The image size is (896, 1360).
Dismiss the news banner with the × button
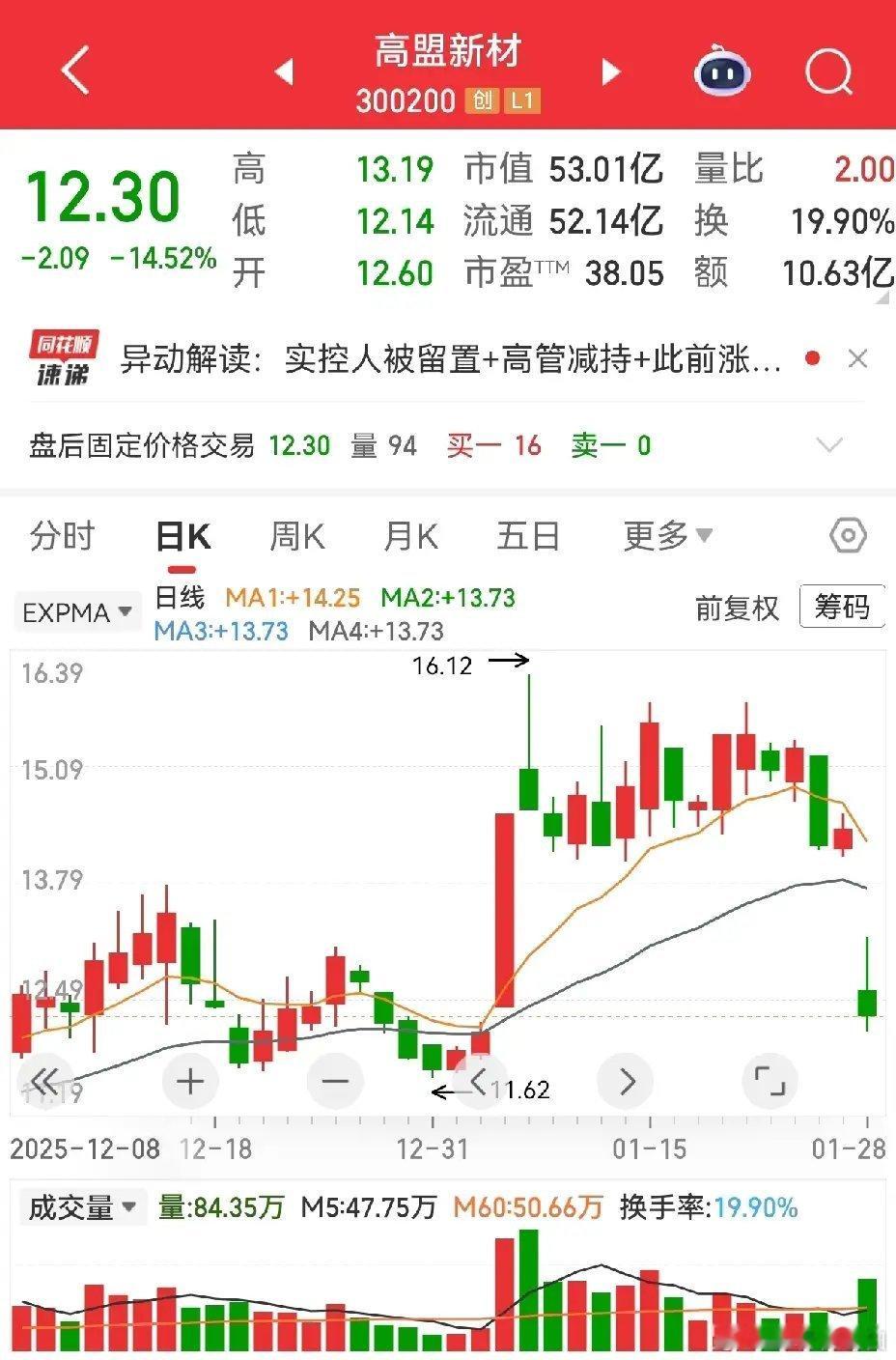click(x=857, y=357)
